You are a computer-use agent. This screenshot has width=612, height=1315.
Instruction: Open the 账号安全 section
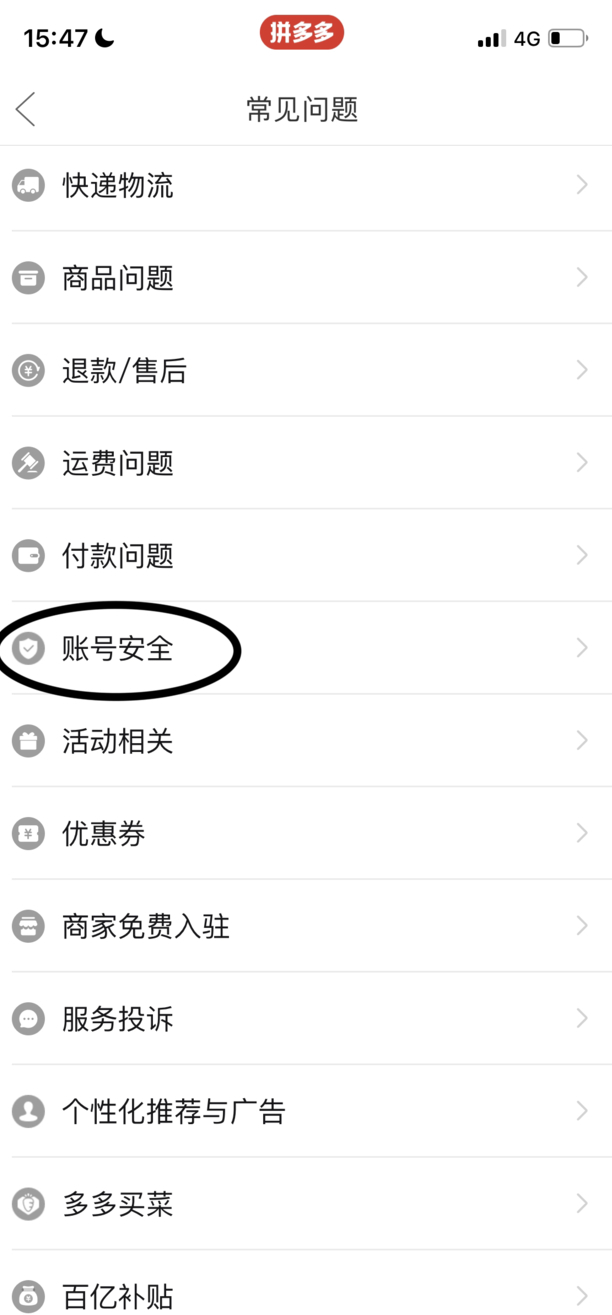point(118,648)
